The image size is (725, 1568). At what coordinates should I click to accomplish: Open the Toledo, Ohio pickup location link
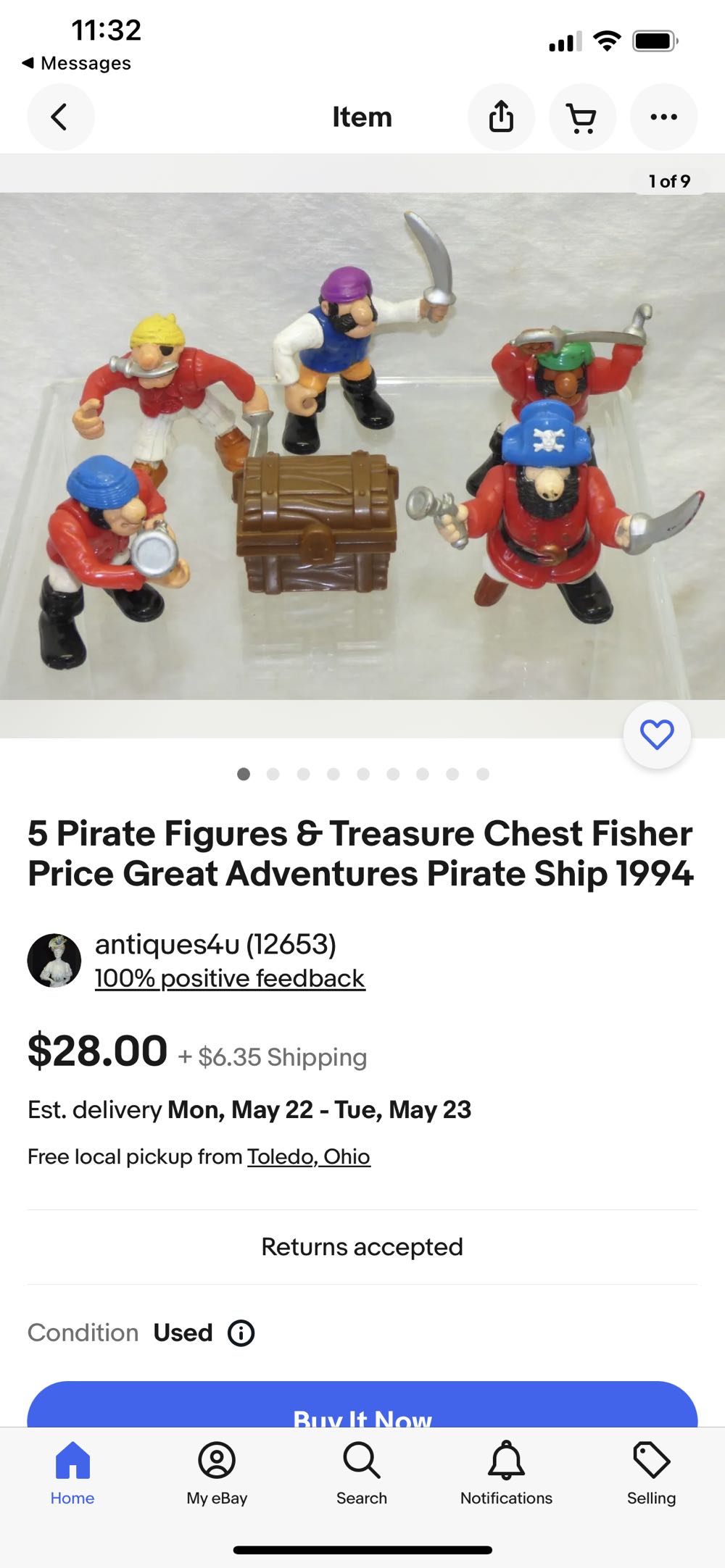click(x=308, y=1156)
